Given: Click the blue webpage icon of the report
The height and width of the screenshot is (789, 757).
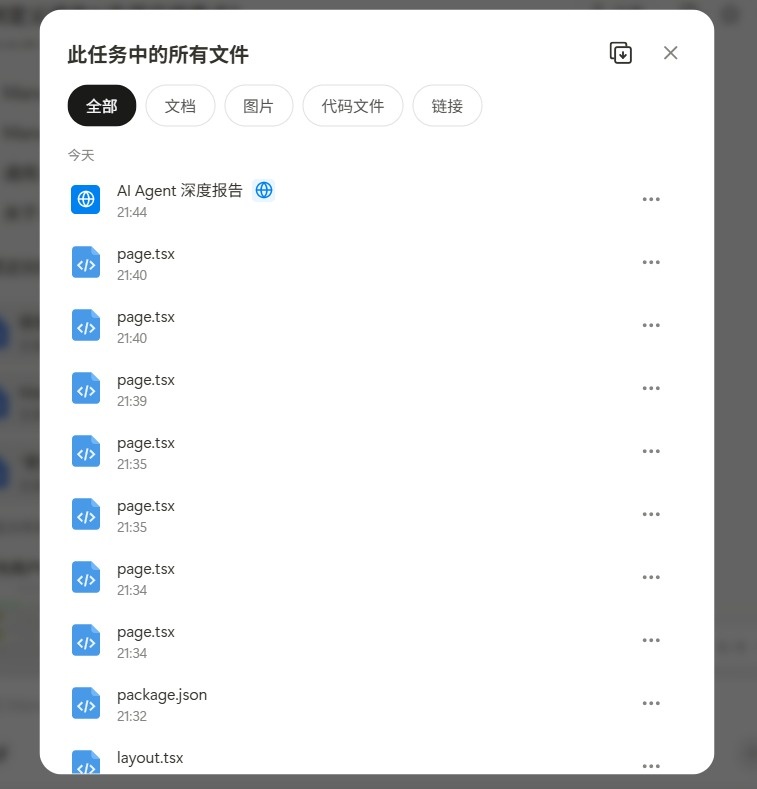Looking at the screenshot, I should [x=85, y=199].
